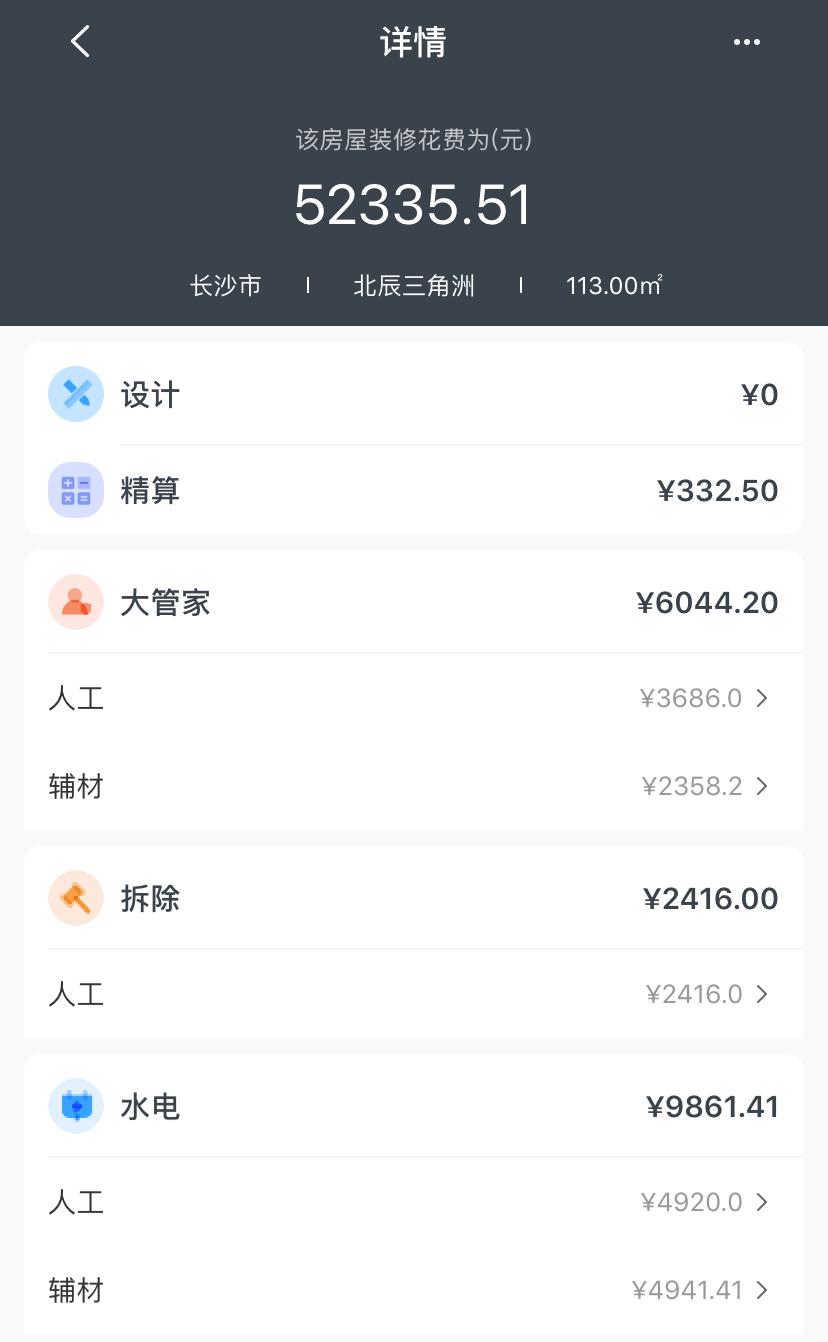Image resolution: width=828 pixels, height=1342 pixels.
Task: Tap the 113.00㎡ area label
Action: [x=613, y=285]
